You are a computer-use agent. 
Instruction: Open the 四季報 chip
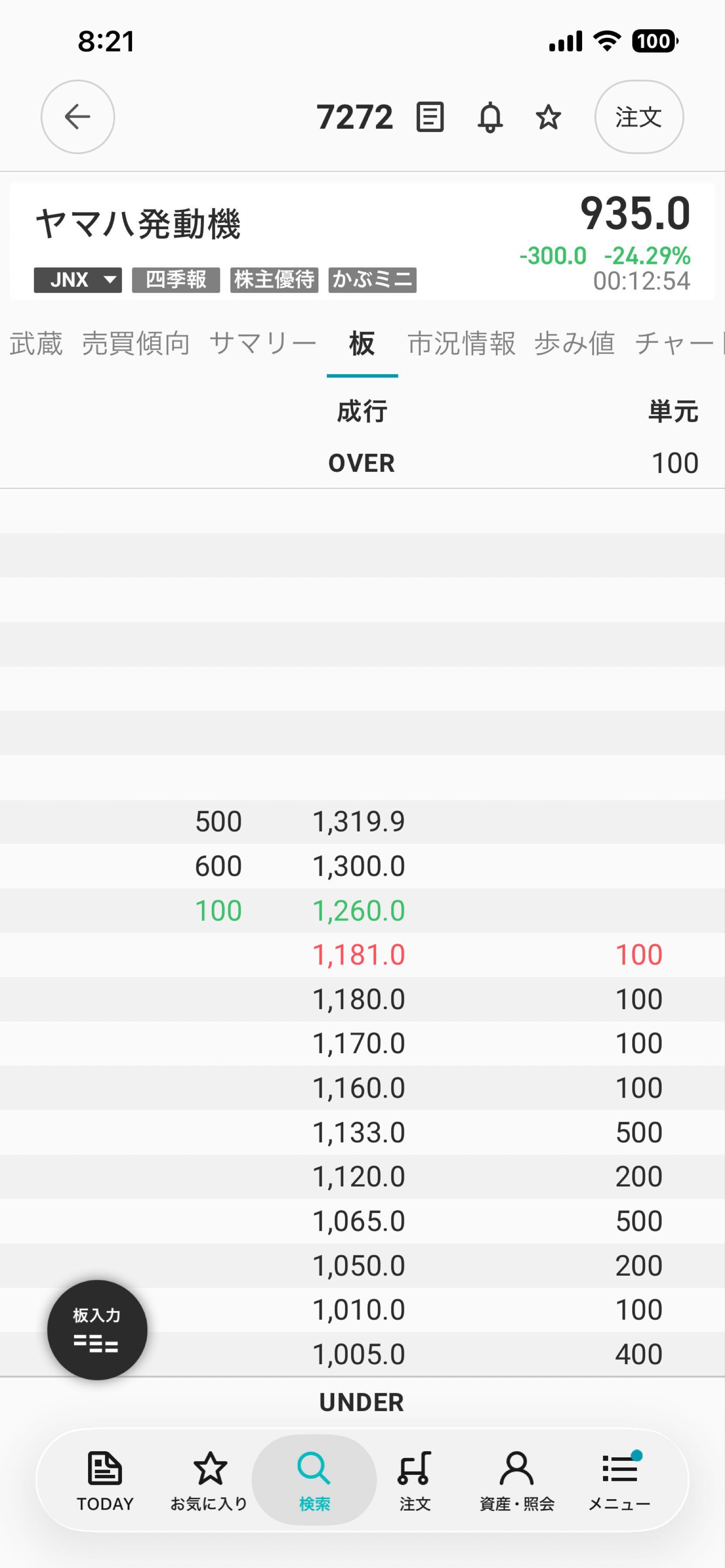tap(176, 280)
